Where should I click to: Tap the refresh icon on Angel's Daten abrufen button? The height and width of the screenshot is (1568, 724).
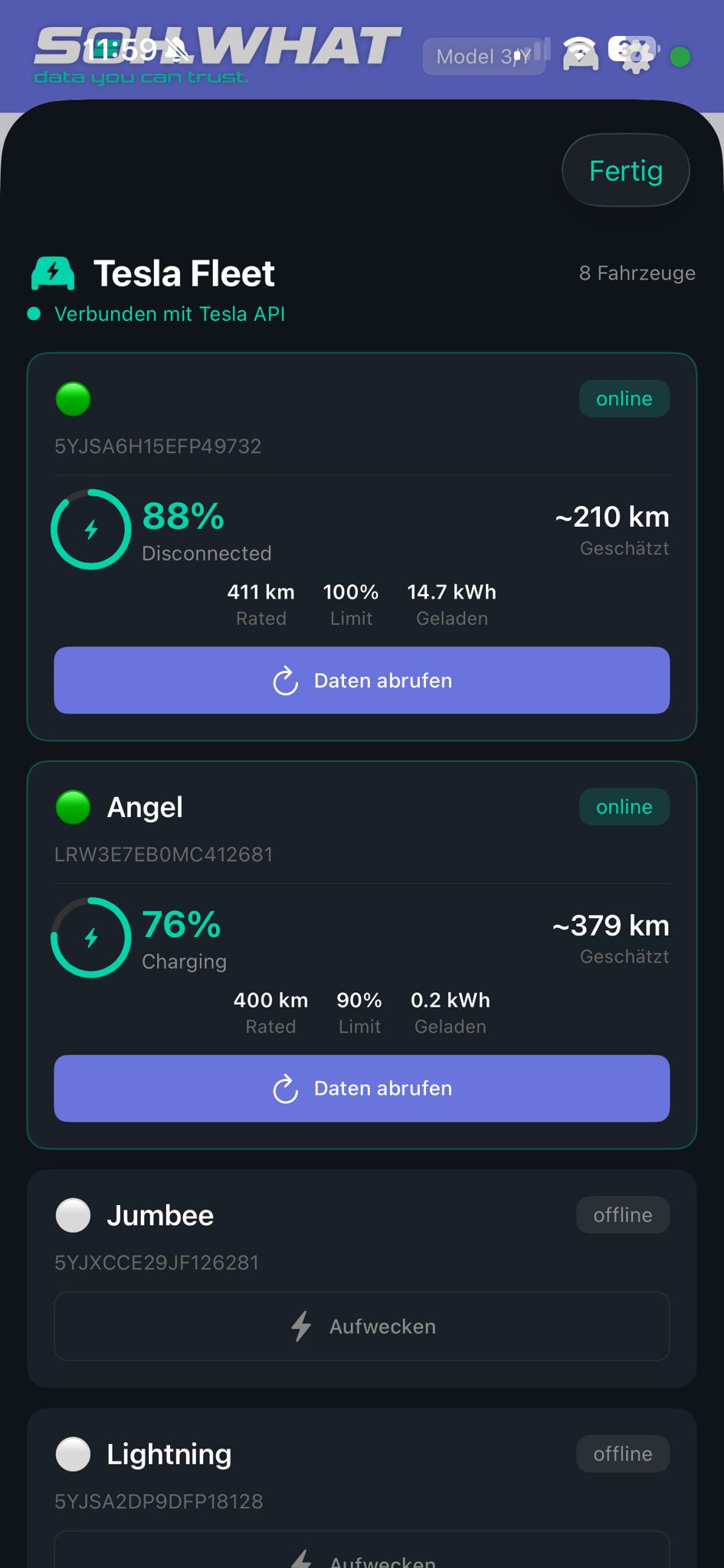(285, 1088)
